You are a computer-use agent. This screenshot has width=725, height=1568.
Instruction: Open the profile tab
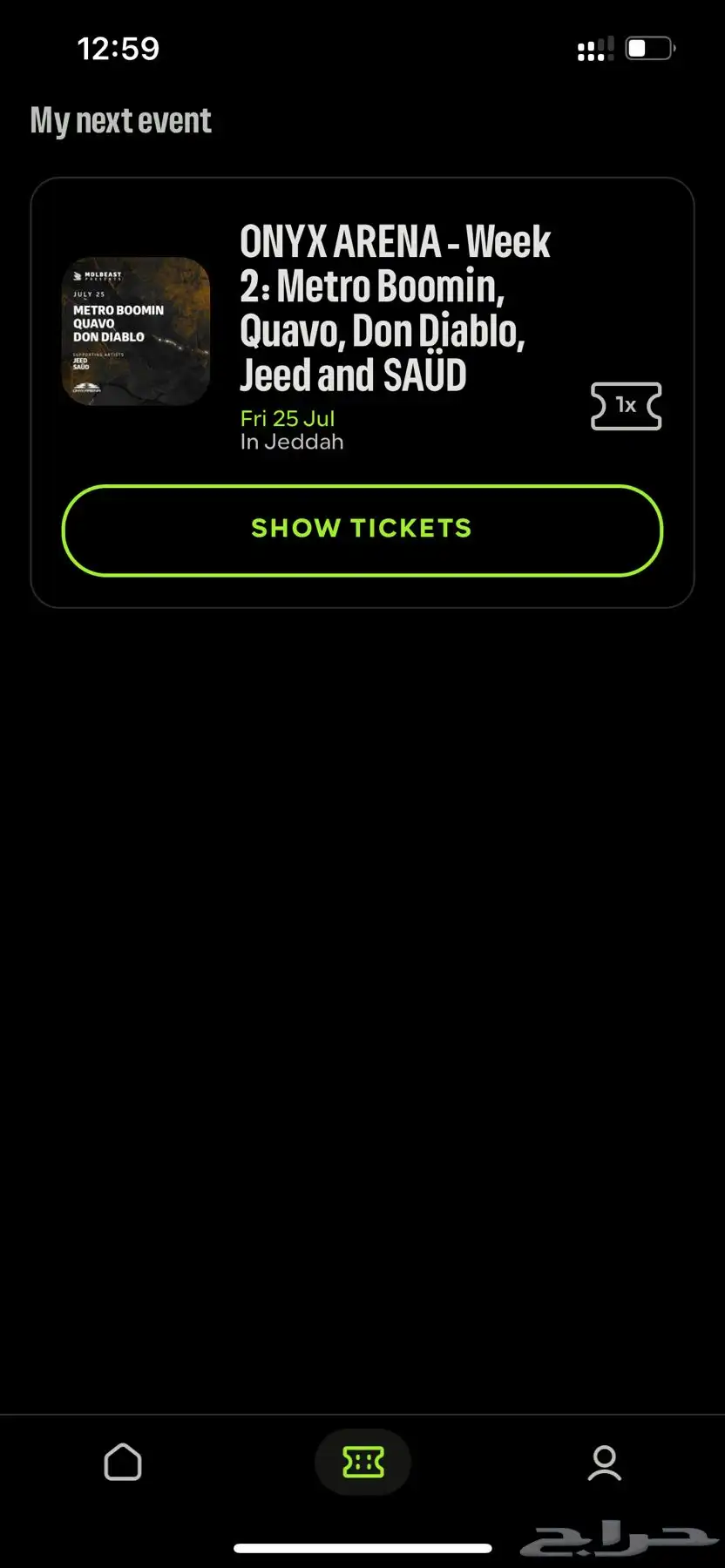[x=604, y=1463]
